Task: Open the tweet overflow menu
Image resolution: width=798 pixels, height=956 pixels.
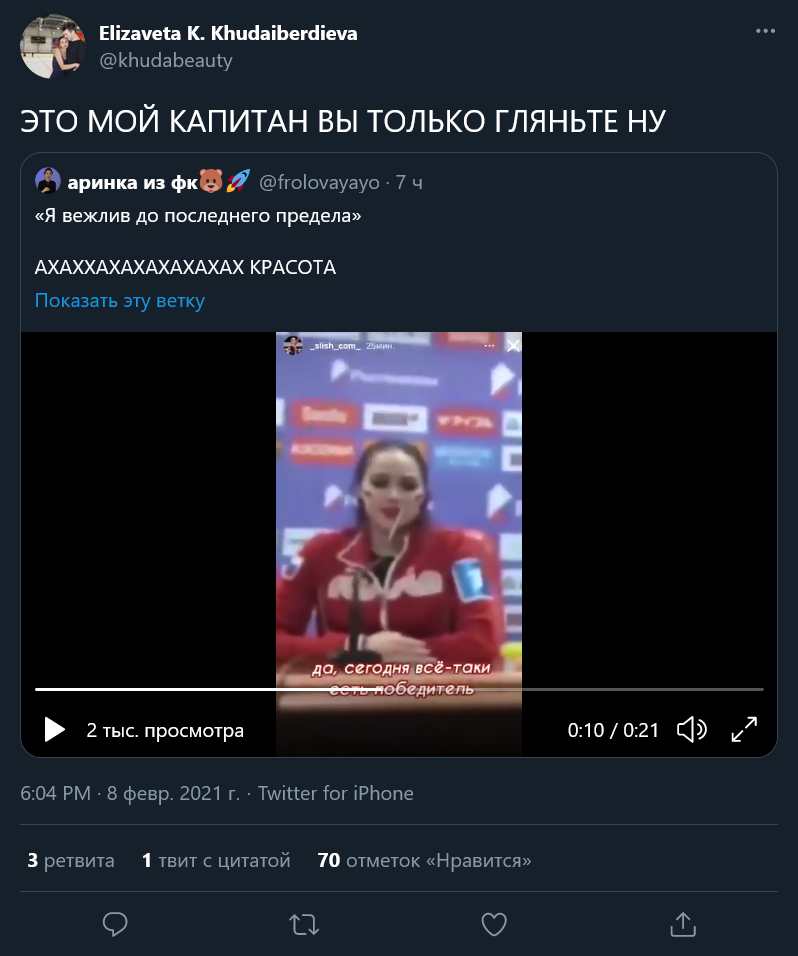Action: point(765,33)
